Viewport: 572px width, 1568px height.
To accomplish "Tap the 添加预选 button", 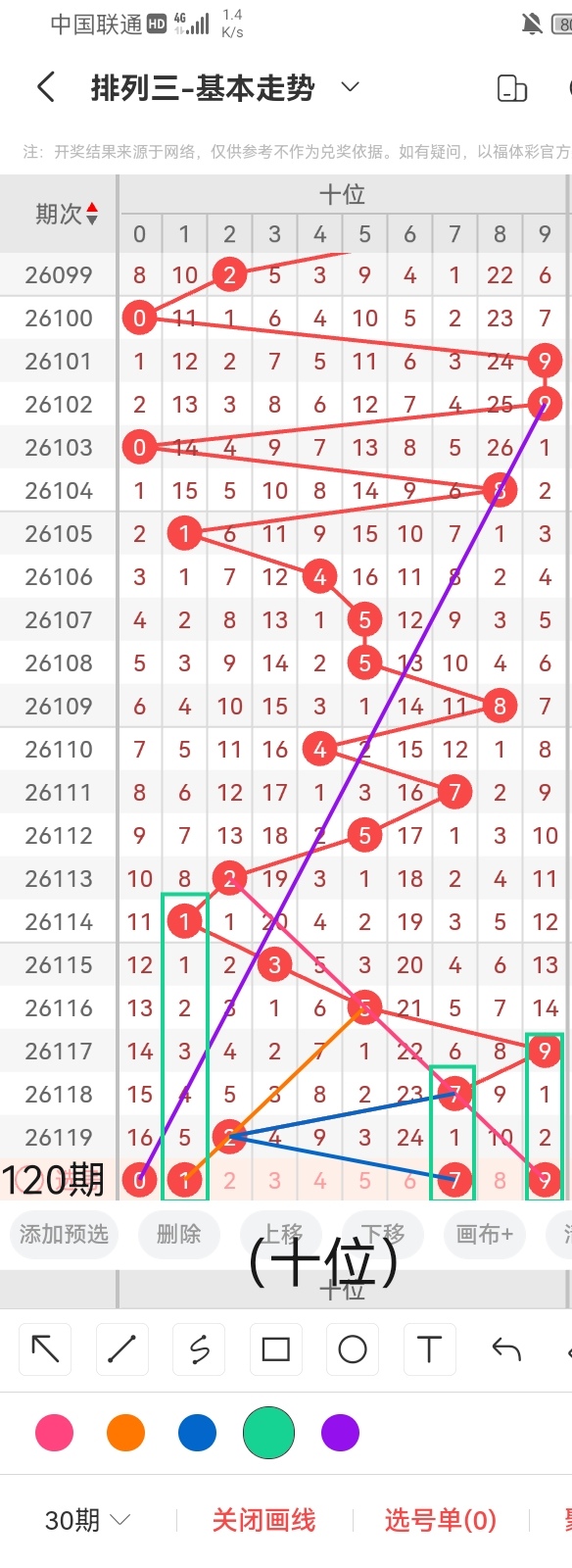I will point(64,1234).
